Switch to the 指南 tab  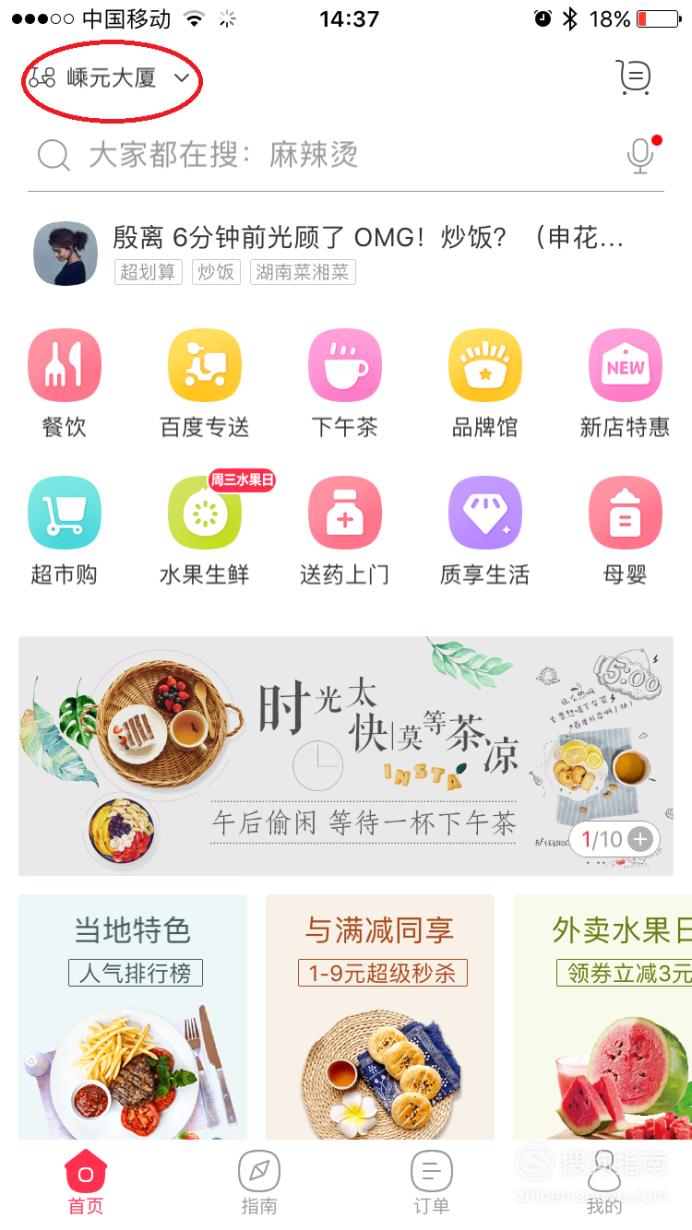(259, 1182)
